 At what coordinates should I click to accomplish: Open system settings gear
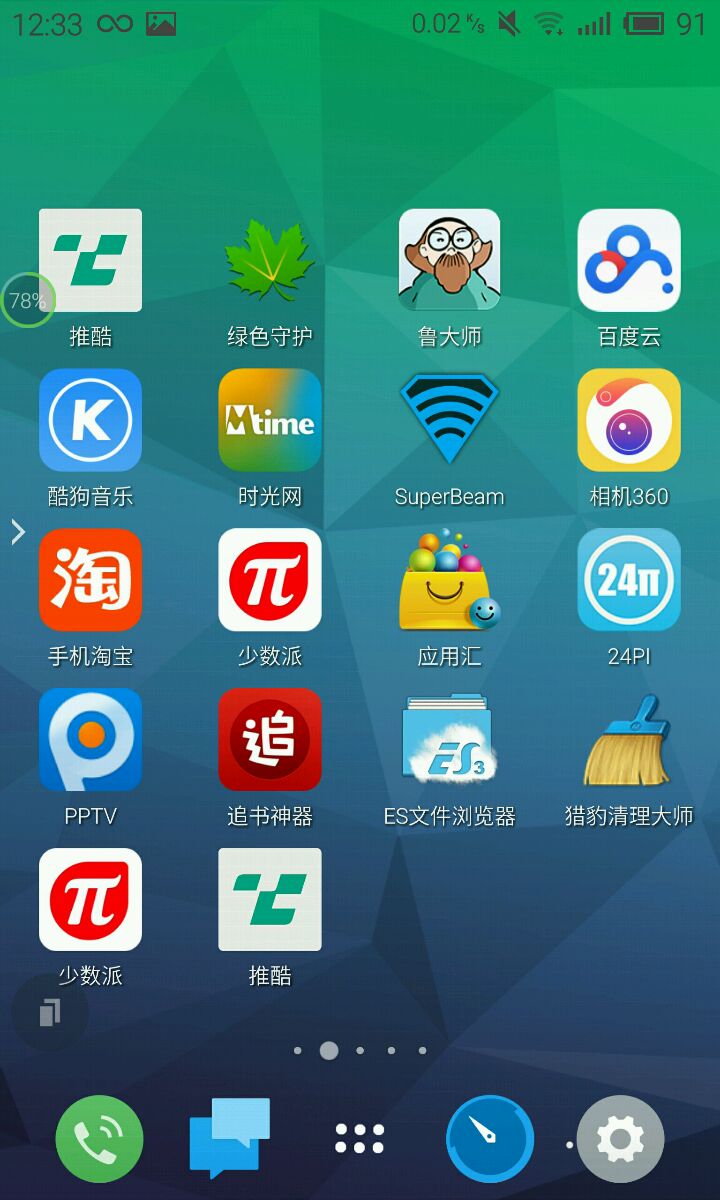[620, 1139]
